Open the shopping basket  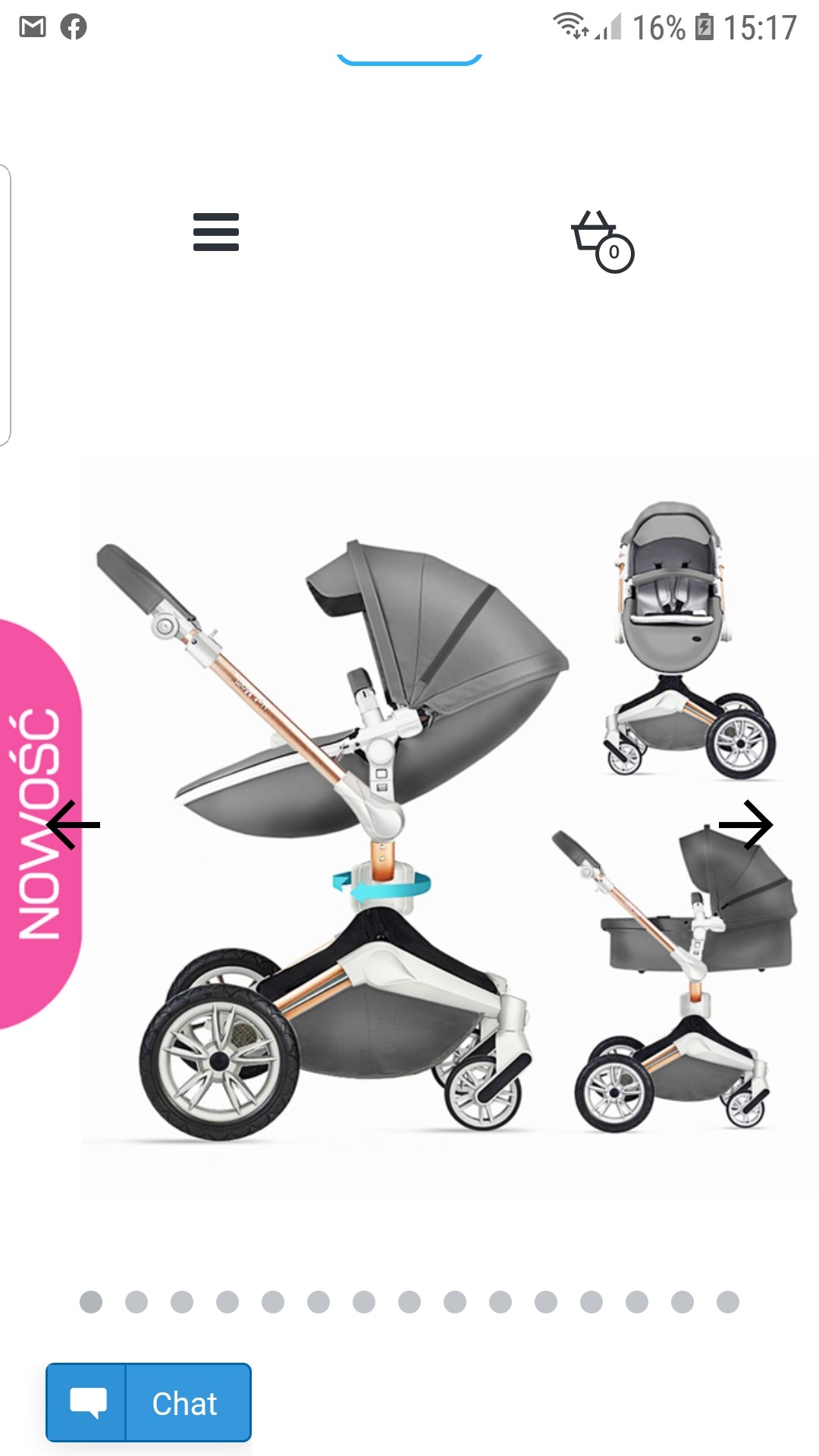pos(601,240)
